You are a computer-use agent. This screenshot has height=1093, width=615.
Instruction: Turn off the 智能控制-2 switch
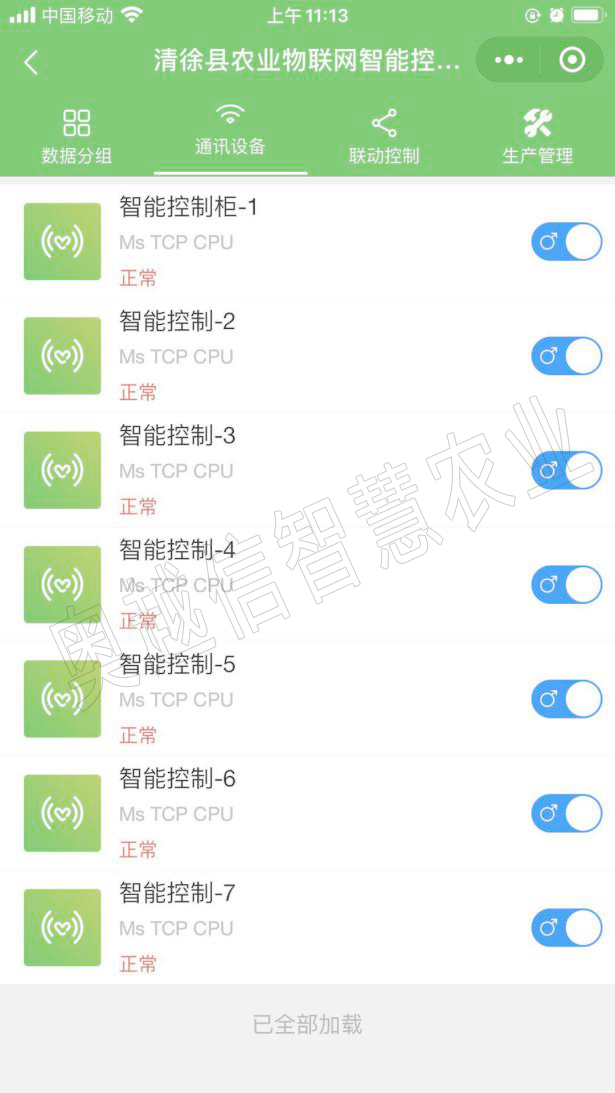(566, 356)
